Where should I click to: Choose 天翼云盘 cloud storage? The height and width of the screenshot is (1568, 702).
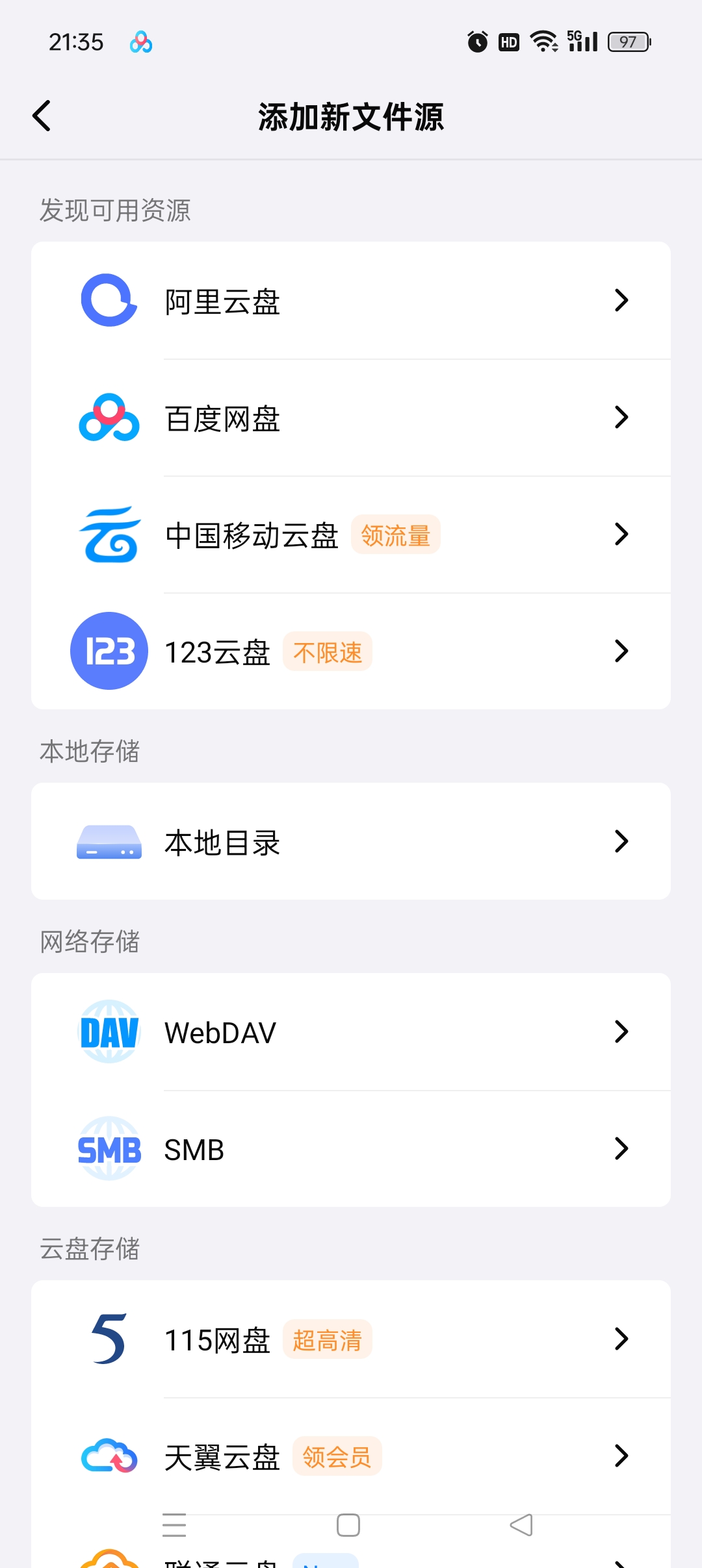(x=351, y=1456)
